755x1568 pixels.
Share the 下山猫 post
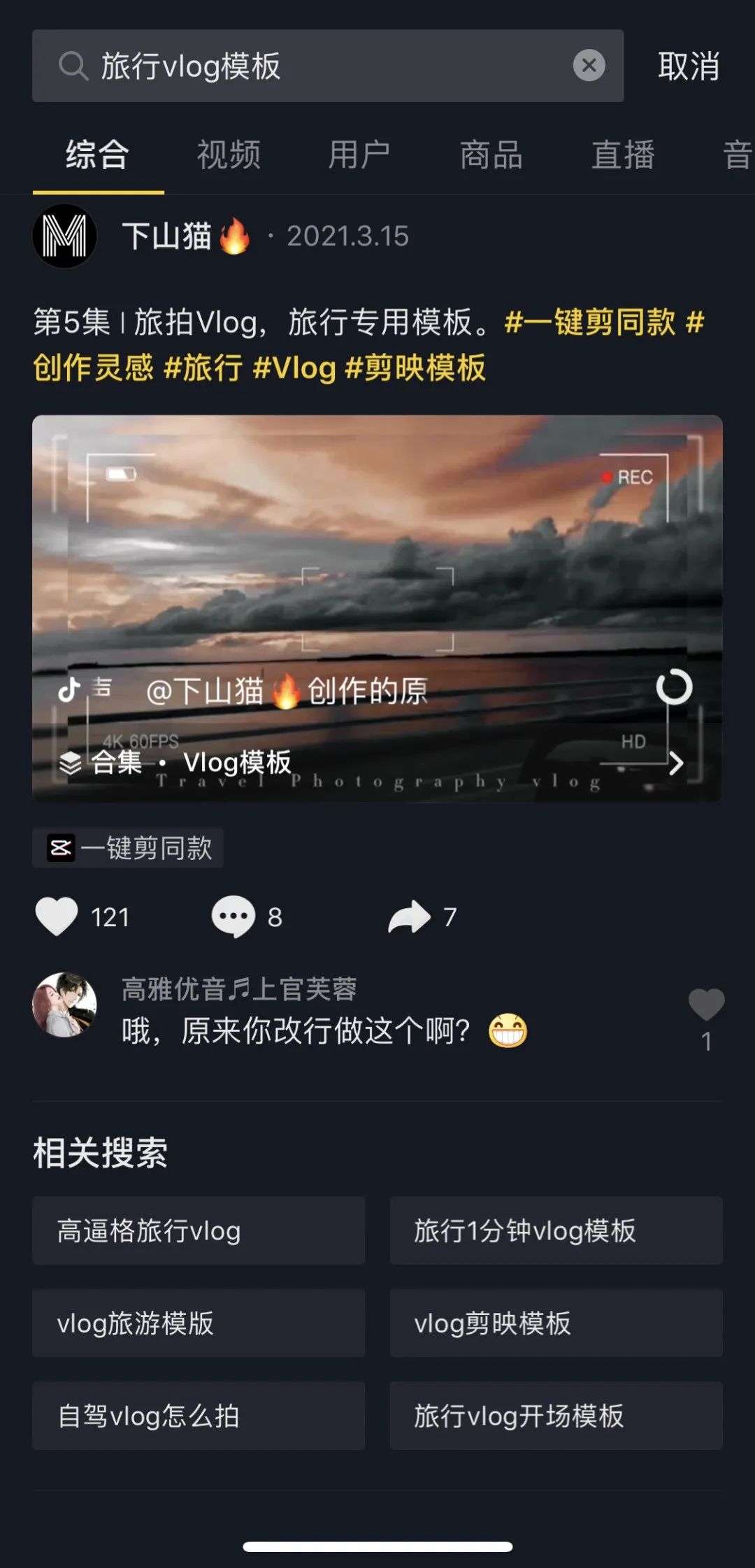410,916
